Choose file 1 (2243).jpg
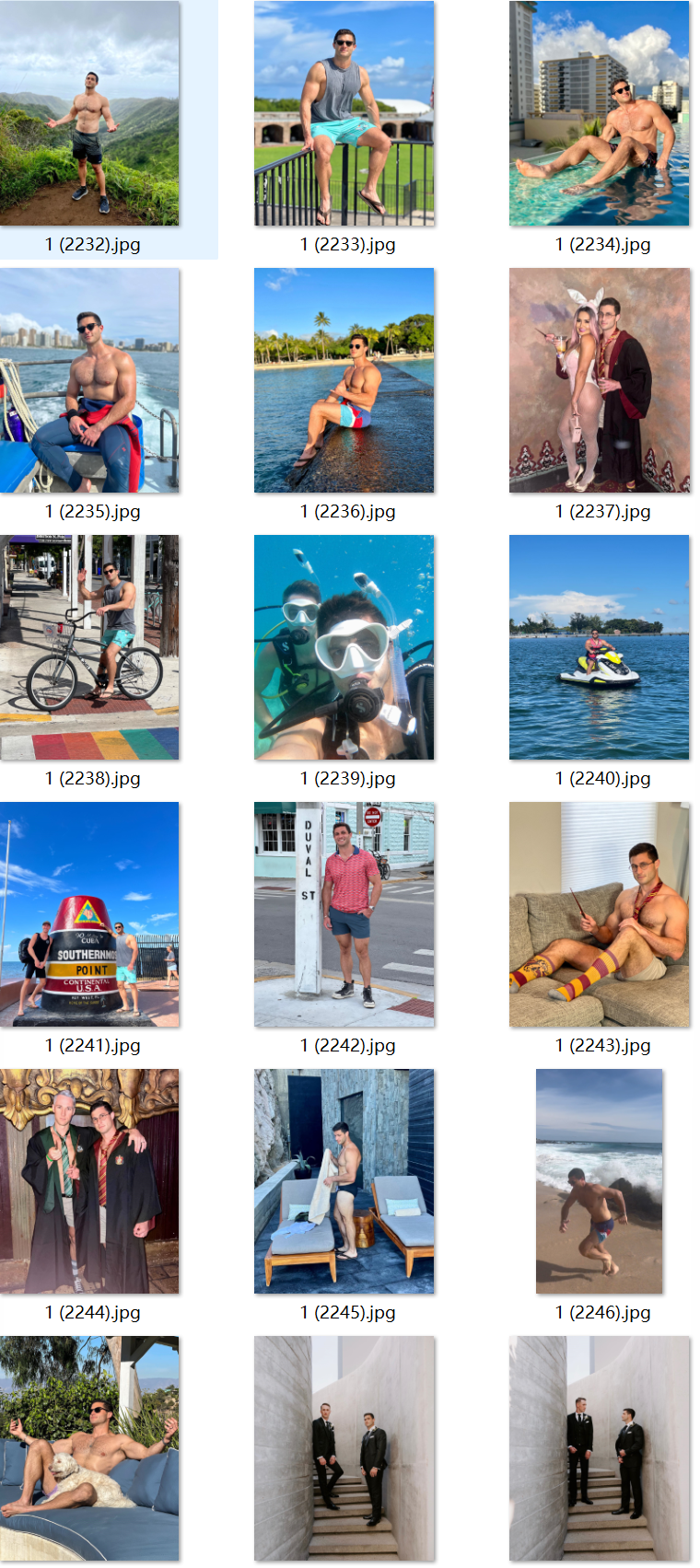 (599, 914)
